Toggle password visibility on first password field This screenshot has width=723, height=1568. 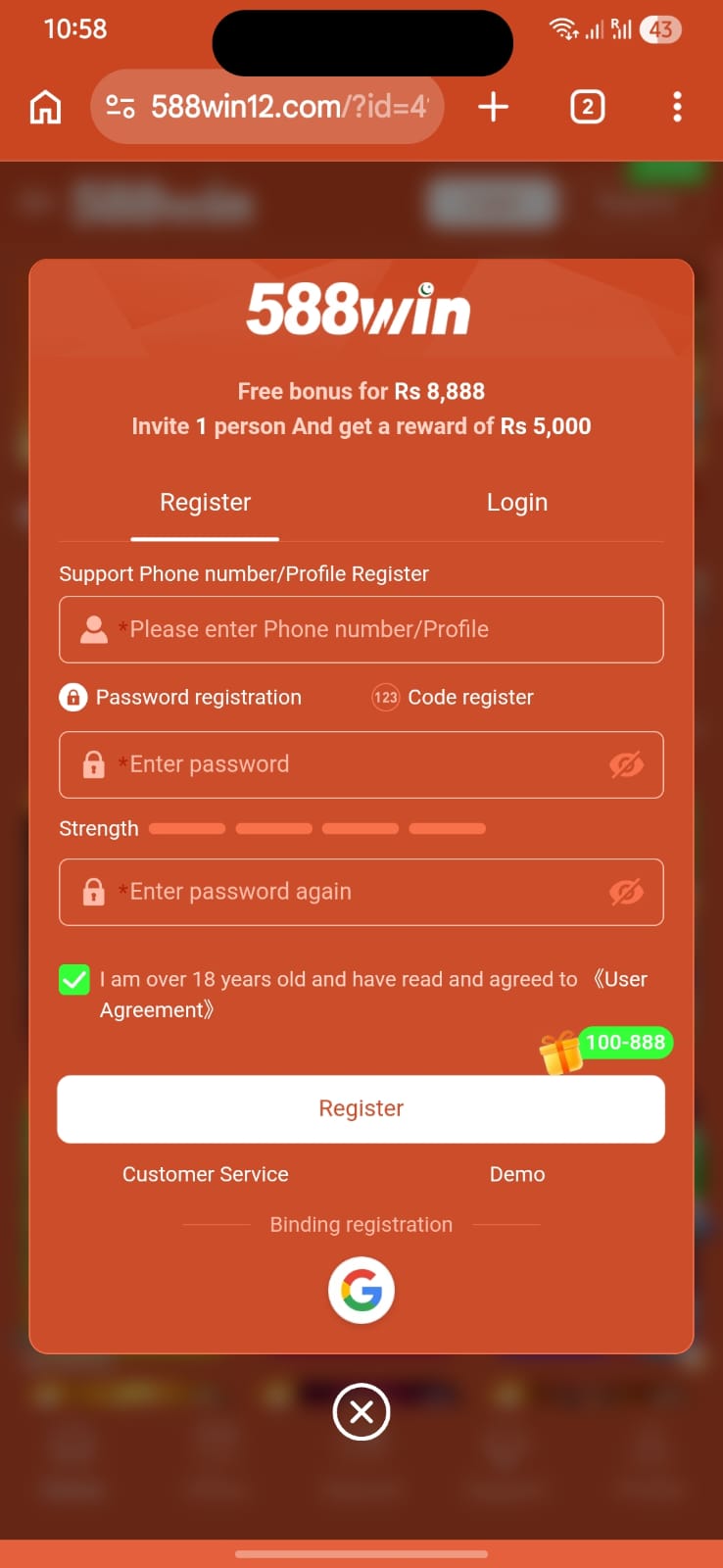pyautogui.click(x=627, y=764)
